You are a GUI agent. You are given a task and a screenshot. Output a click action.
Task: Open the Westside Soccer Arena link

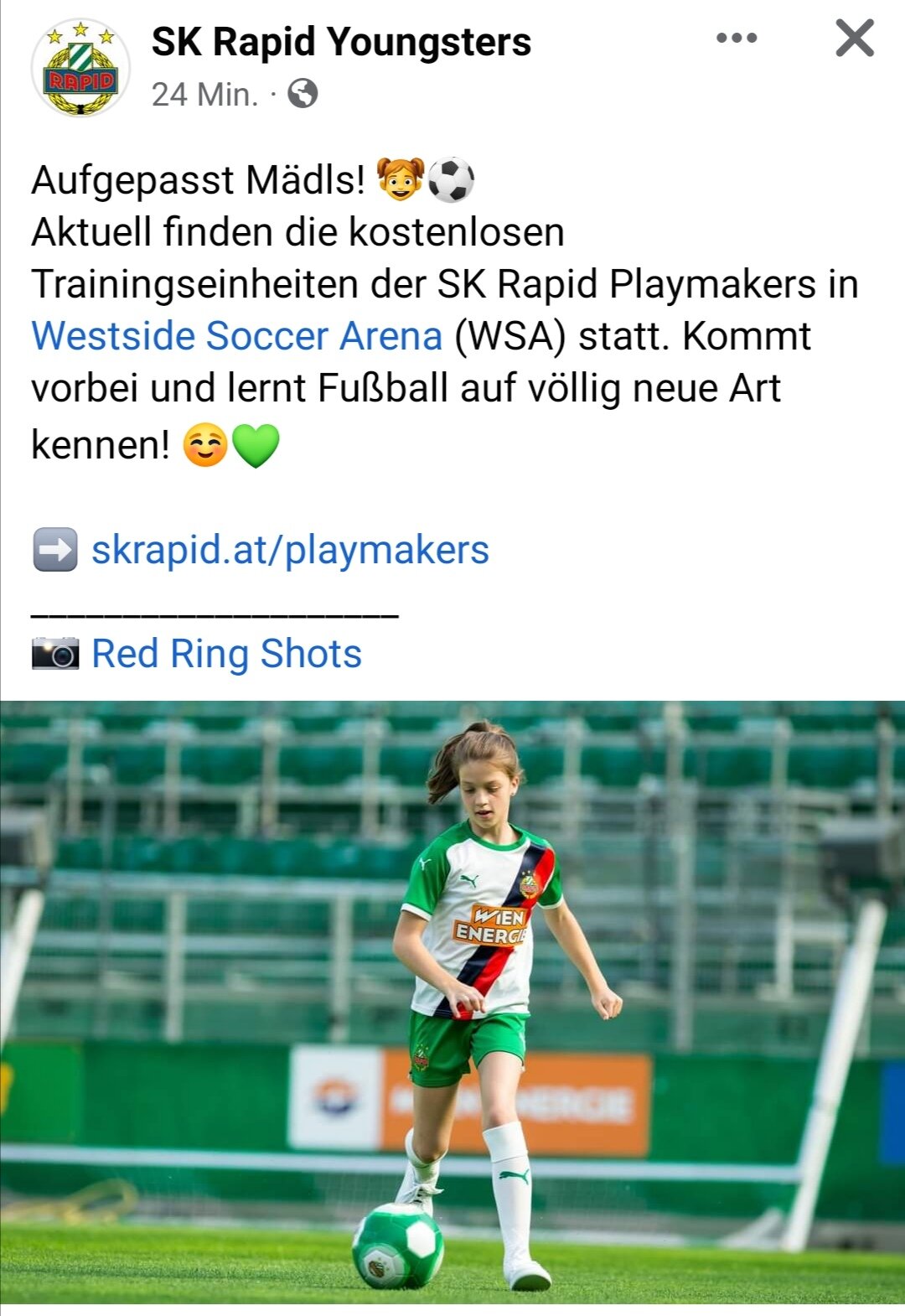(237, 336)
